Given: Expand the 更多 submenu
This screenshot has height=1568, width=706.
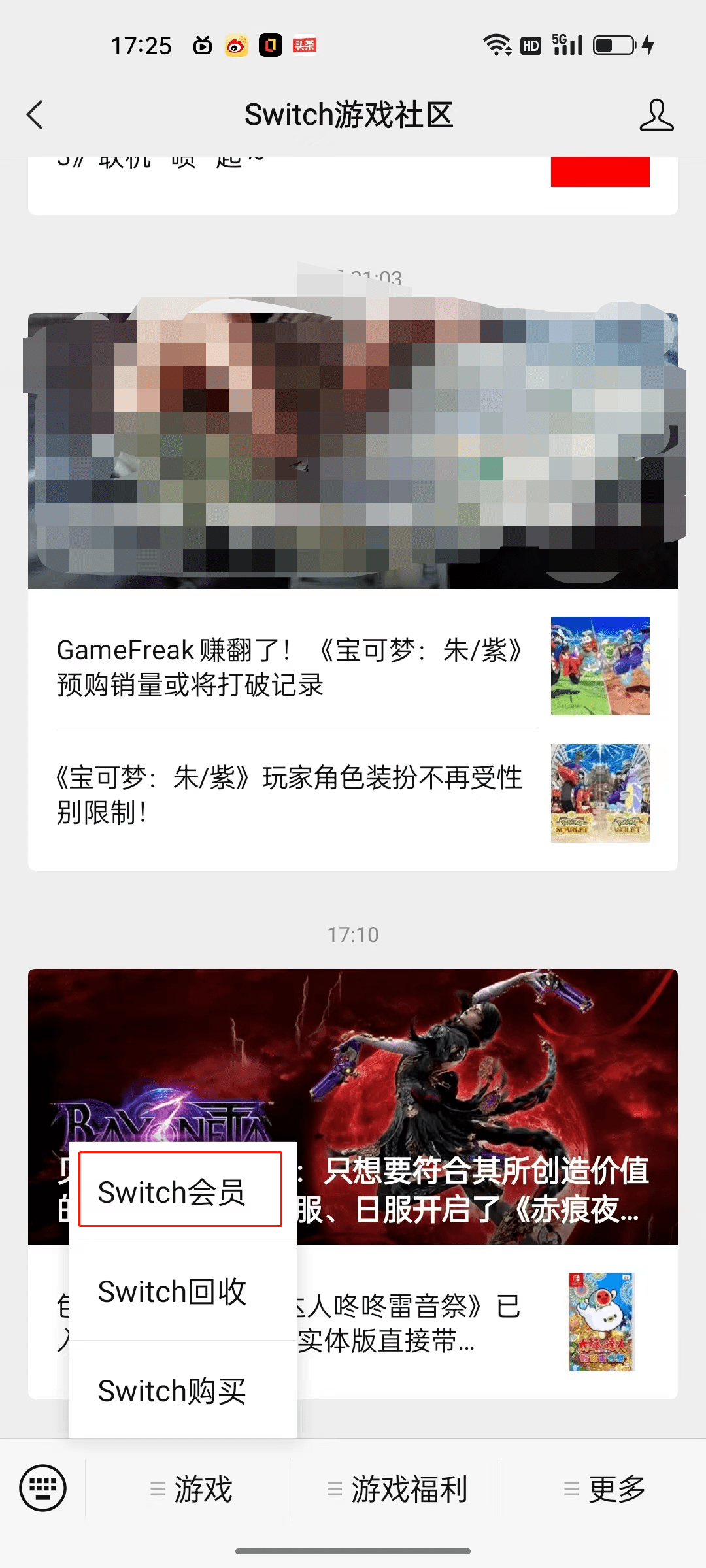Looking at the screenshot, I should pos(607,1487).
